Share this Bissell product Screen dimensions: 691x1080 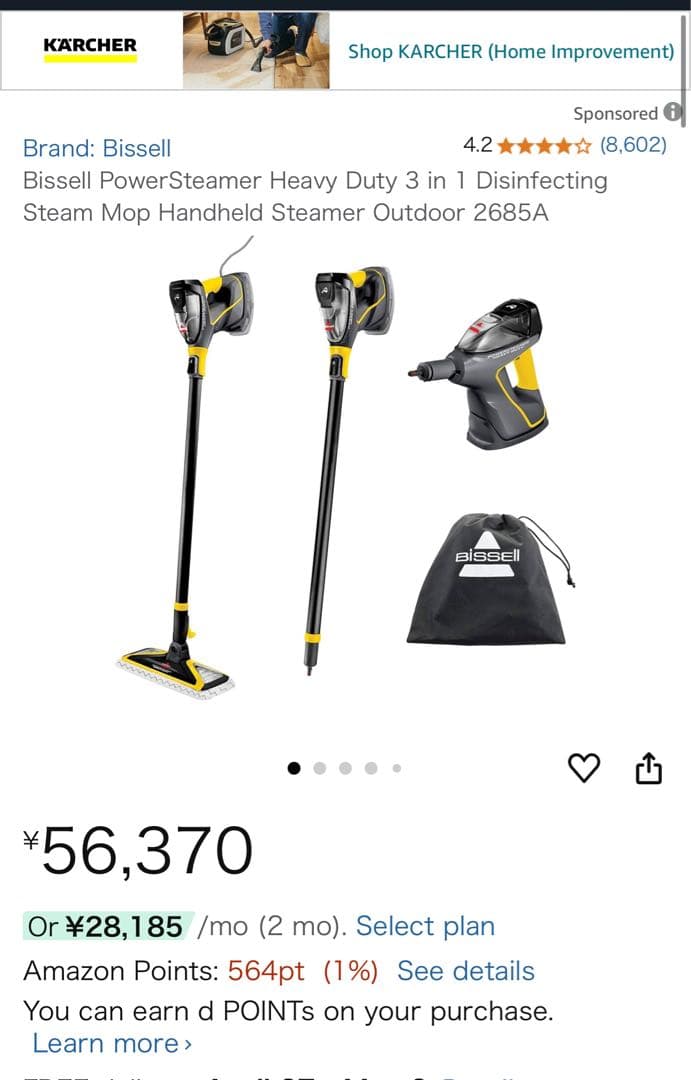pyautogui.click(x=649, y=768)
